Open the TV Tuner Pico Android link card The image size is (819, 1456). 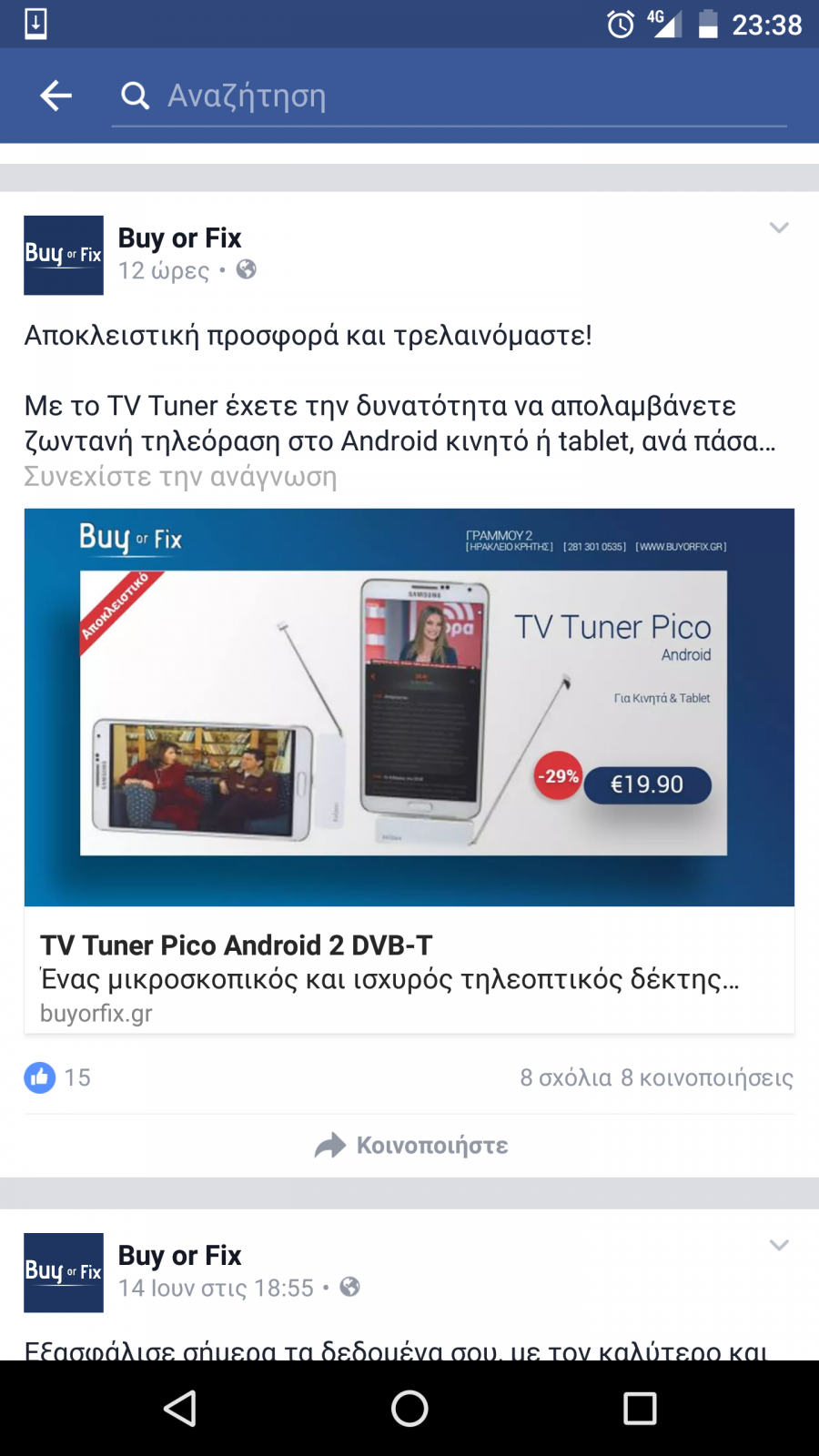[x=409, y=771]
